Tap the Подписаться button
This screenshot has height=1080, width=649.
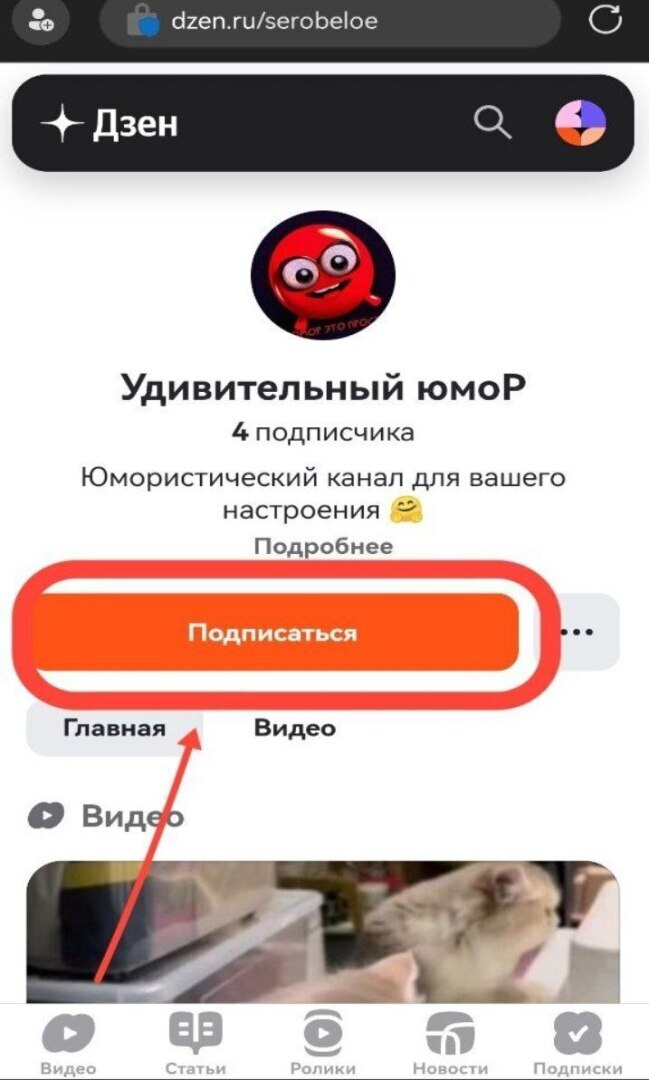click(273, 633)
